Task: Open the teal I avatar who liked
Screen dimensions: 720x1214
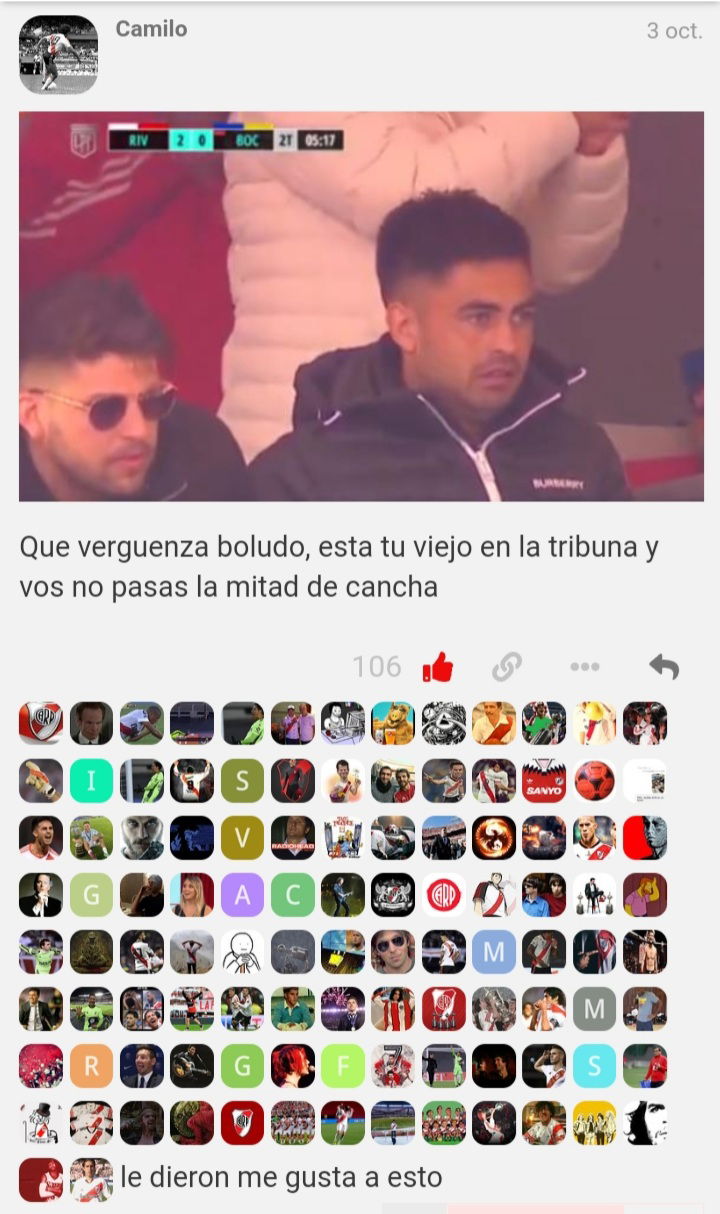Action: [x=91, y=781]
